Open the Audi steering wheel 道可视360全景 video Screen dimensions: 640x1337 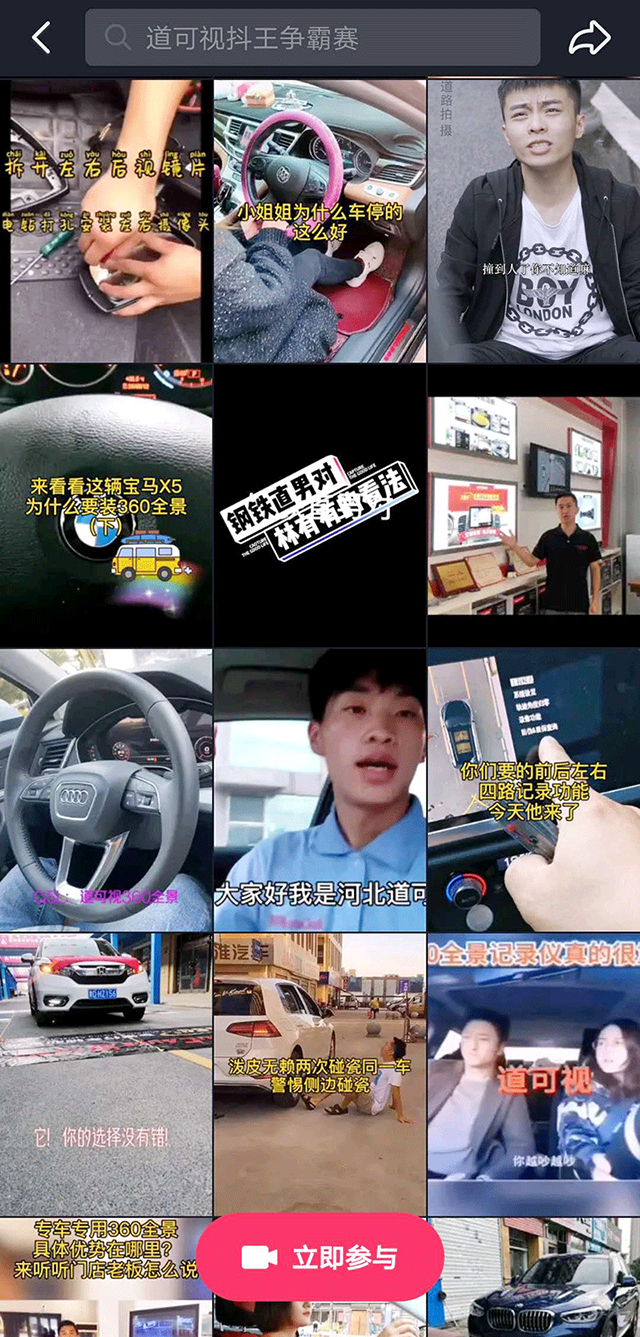(106, 790)
